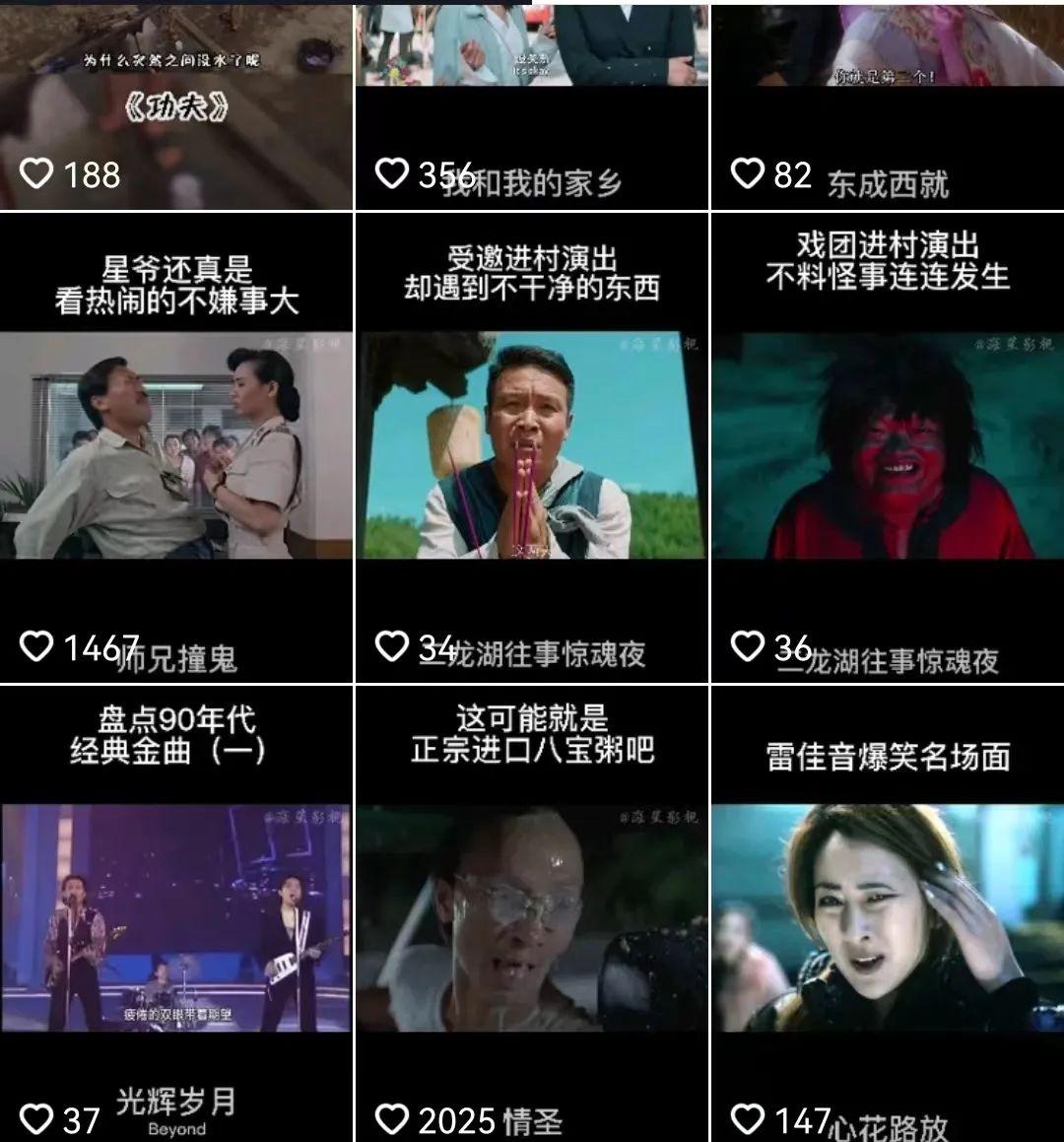Screen dimensions: 1064x1142
Task: Open the 盘点90年代经典金曲 video
Action: click(175, 916)
